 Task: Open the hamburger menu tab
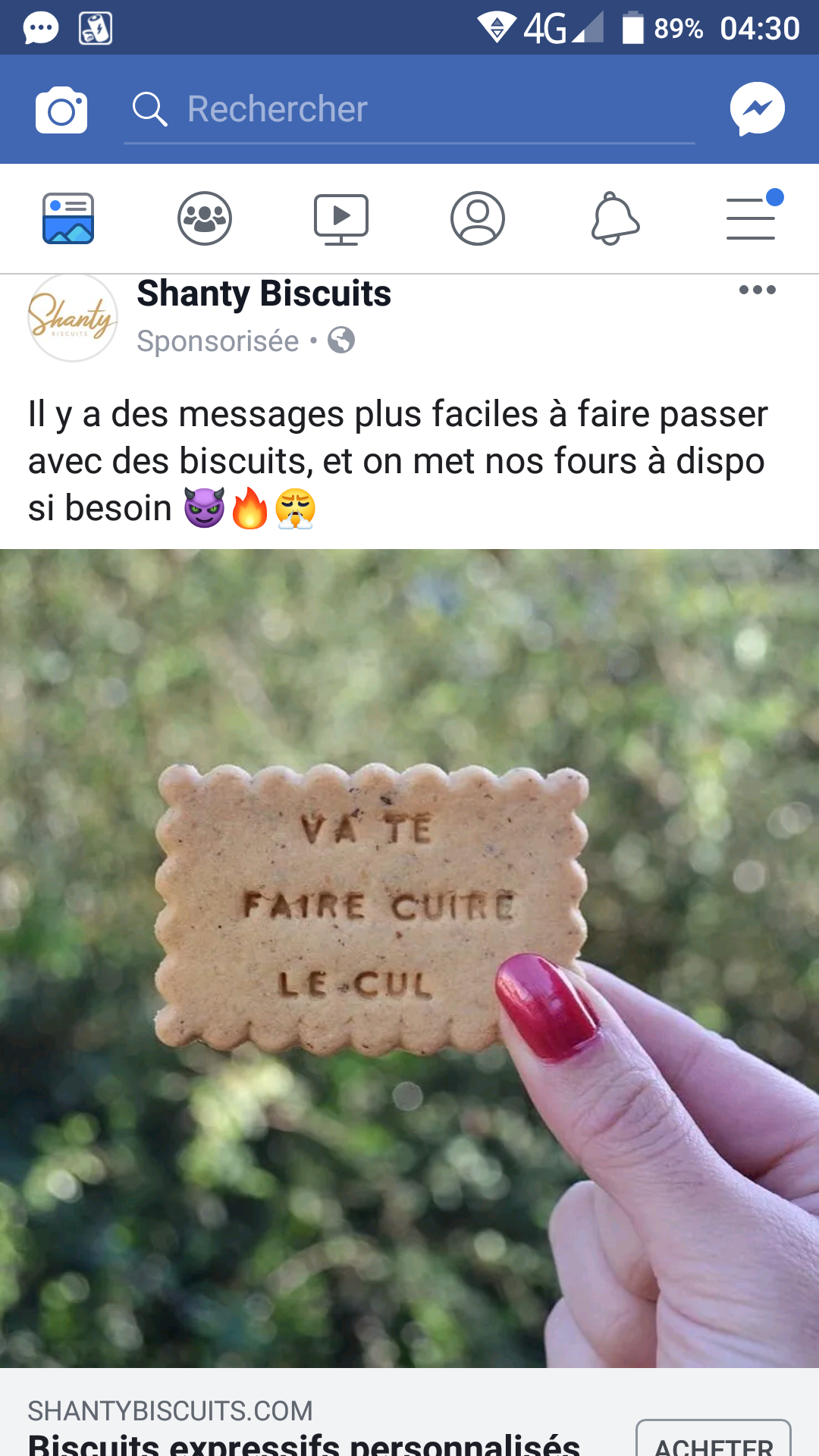(751, 218)
